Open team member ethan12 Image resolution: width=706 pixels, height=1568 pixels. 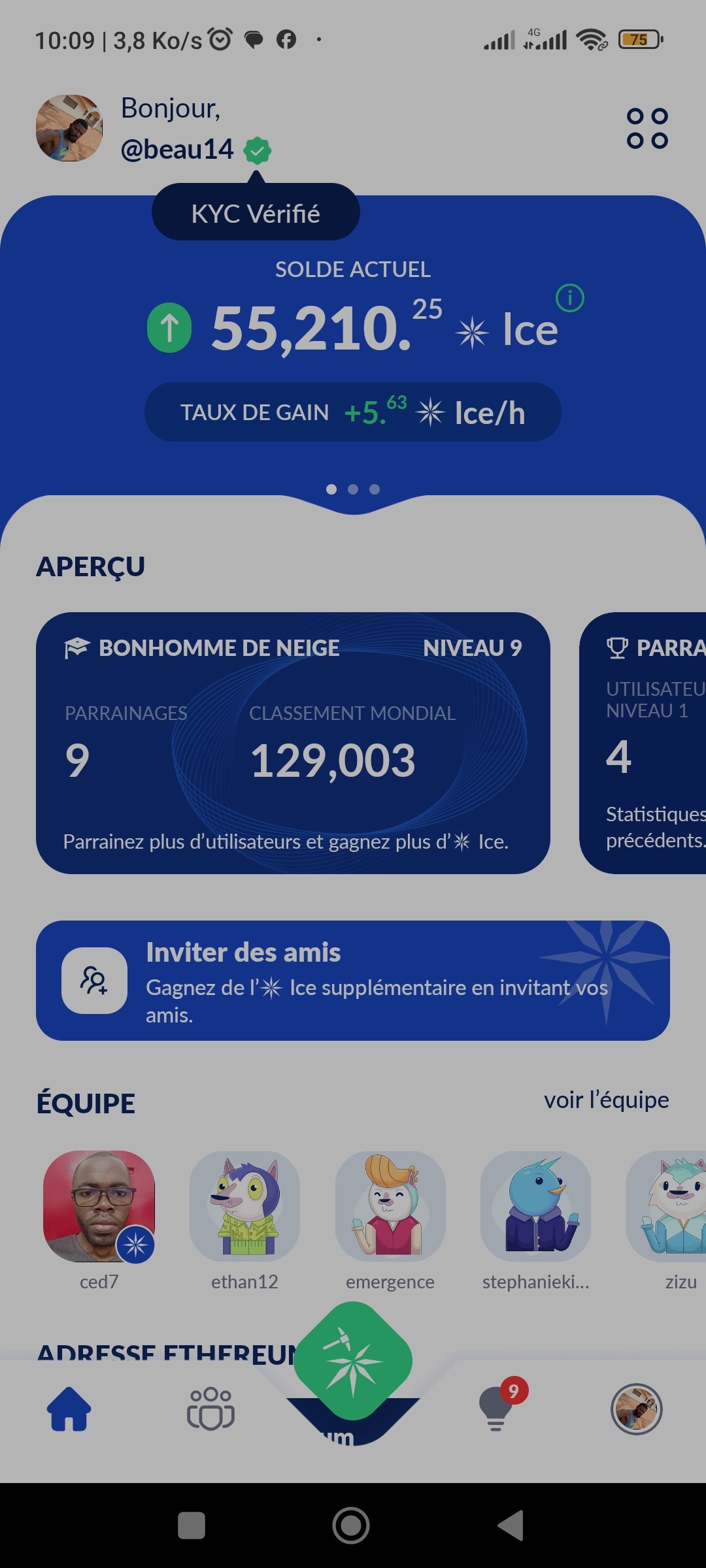[244, 1207]
